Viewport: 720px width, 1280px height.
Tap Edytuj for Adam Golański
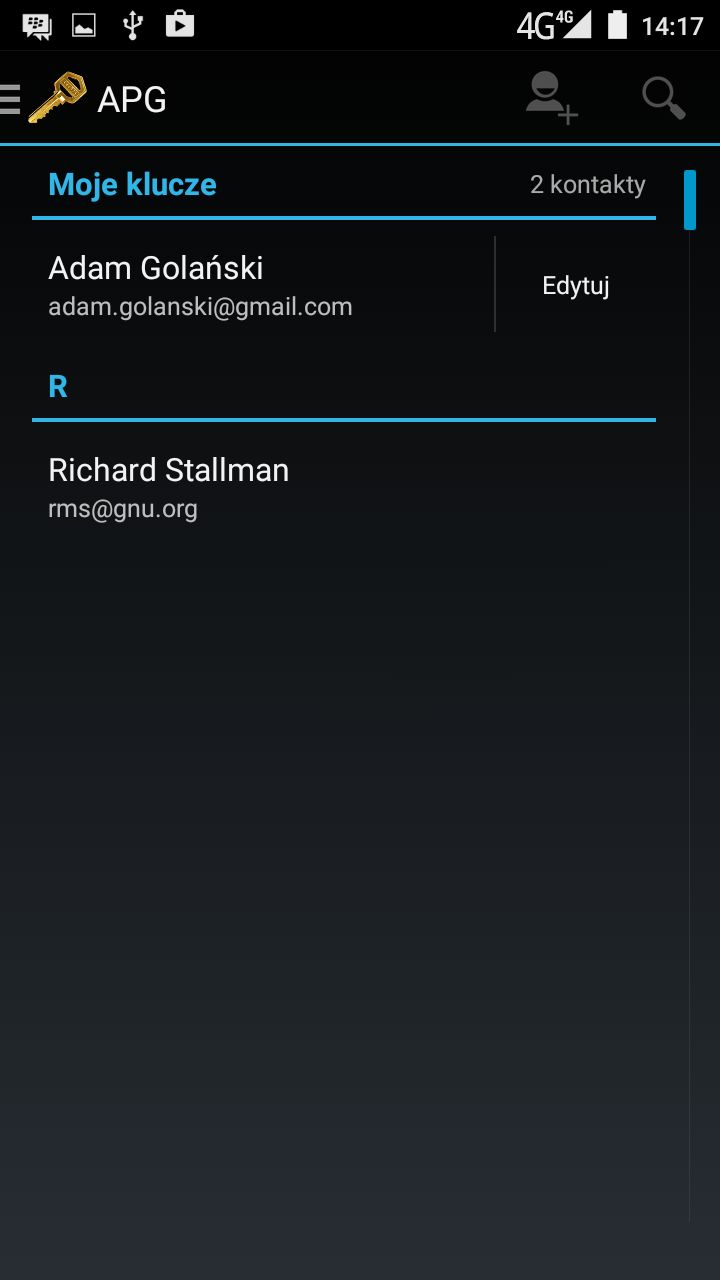[576, 285]
